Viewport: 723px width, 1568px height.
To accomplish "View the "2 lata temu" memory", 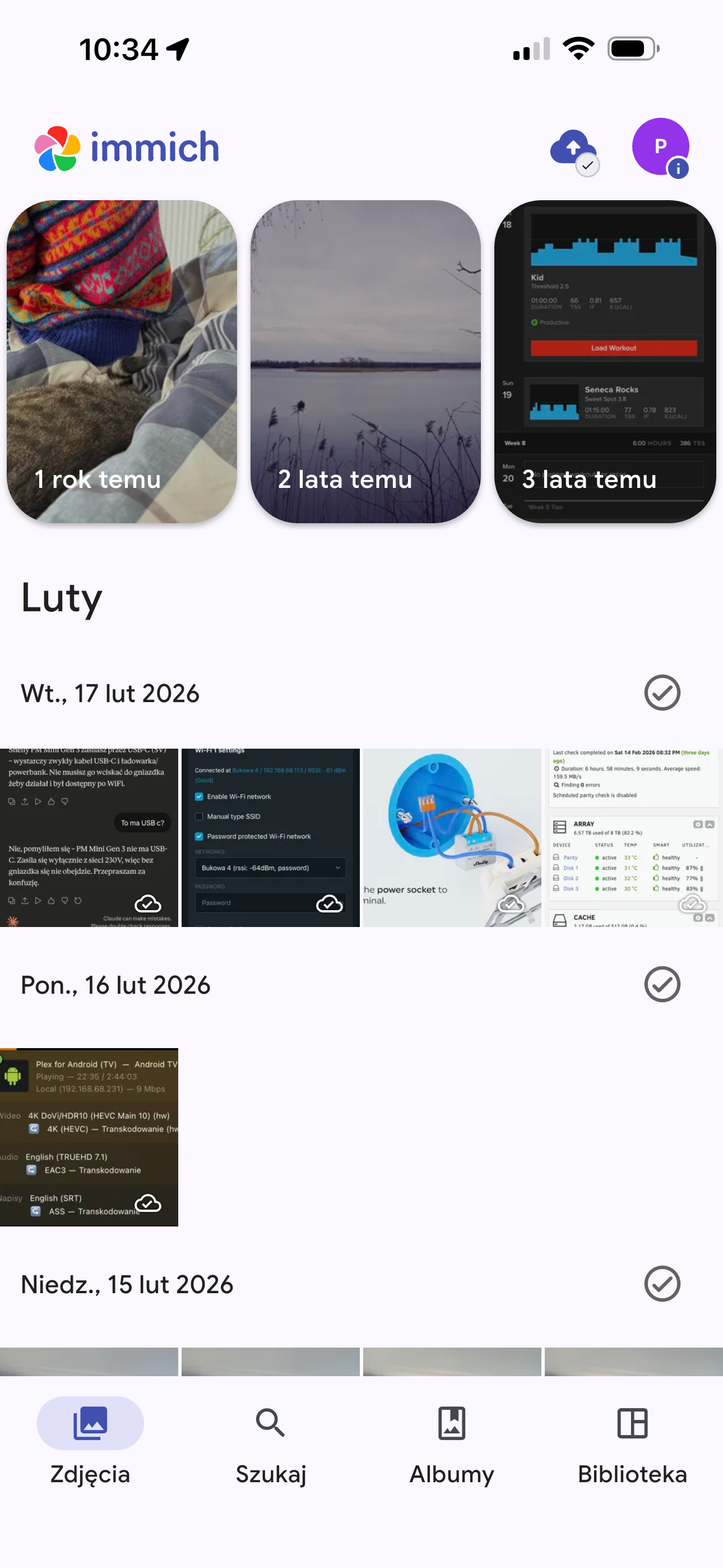I will tap(365, 362).
